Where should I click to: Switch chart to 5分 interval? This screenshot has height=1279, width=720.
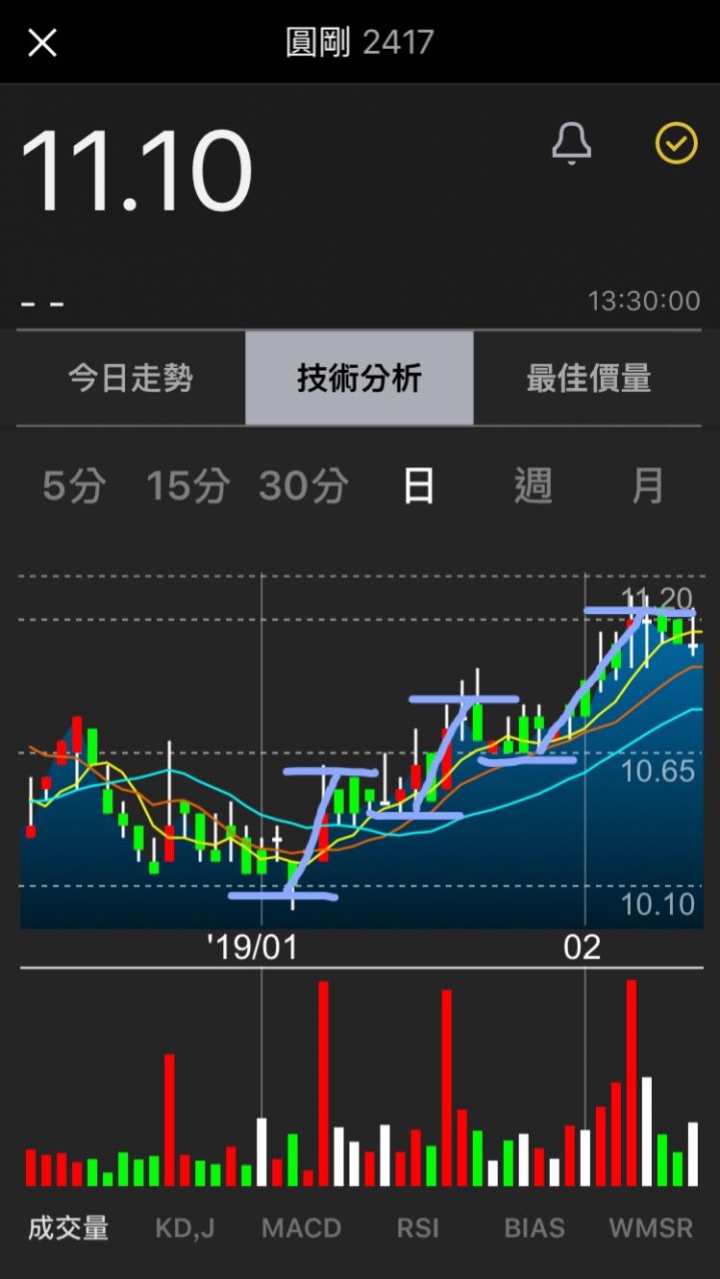(74, 486)
